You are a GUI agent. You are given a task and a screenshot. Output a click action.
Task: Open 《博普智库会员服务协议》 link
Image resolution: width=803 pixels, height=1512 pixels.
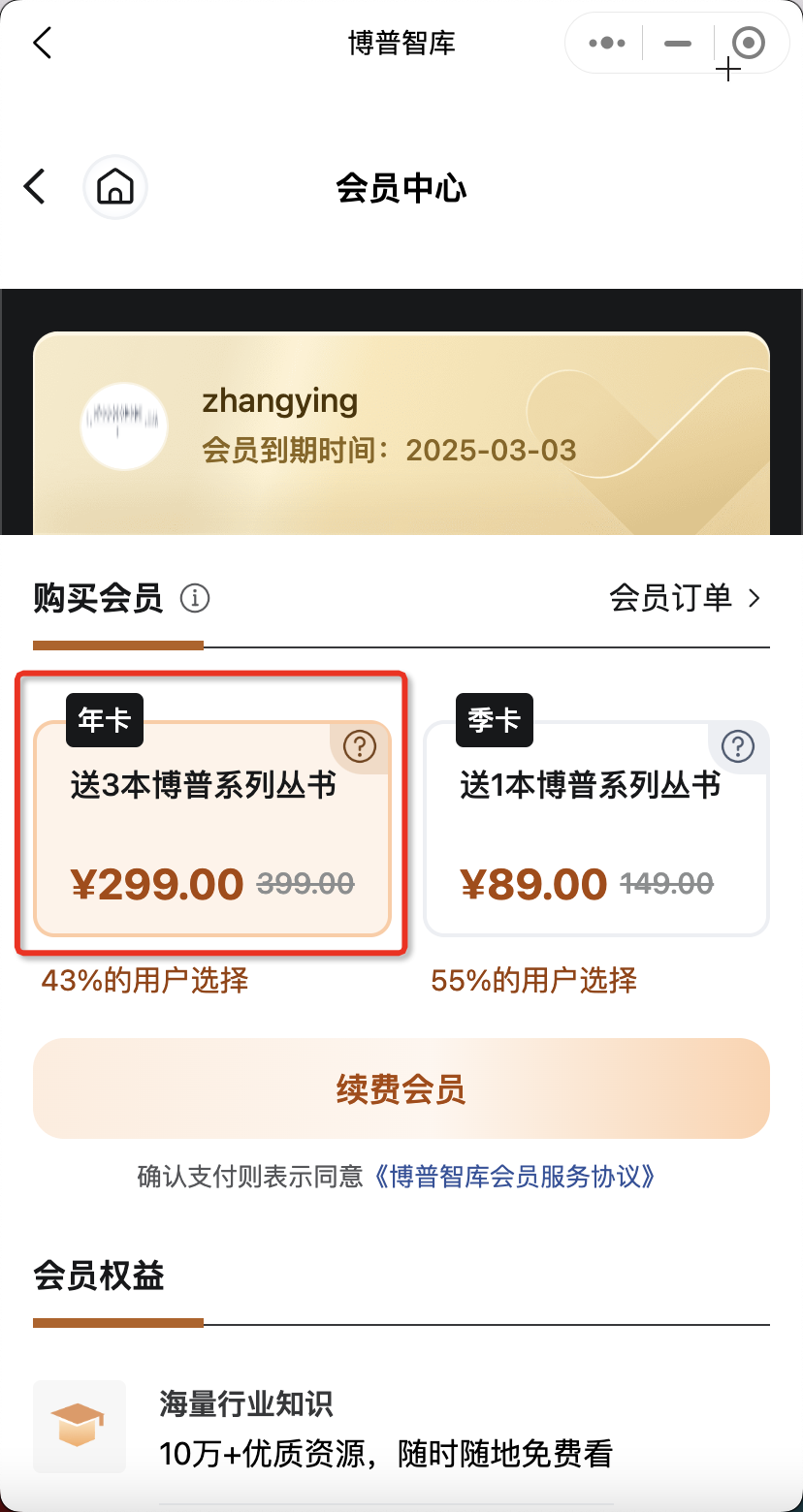pyautogui.click(x=515, y=1177)
